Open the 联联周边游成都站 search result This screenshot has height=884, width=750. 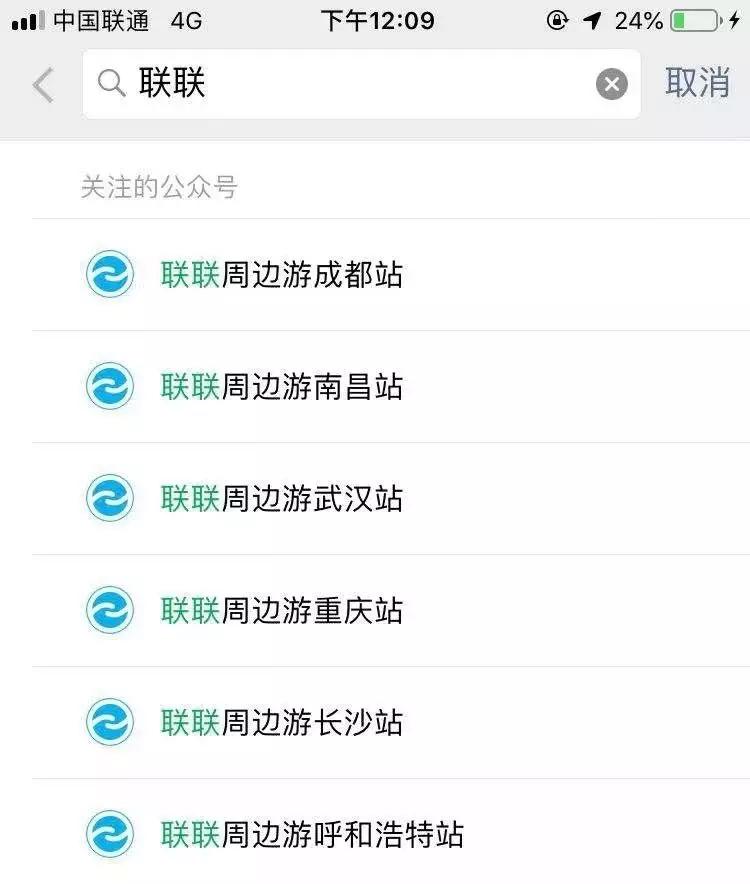point(283,275)
